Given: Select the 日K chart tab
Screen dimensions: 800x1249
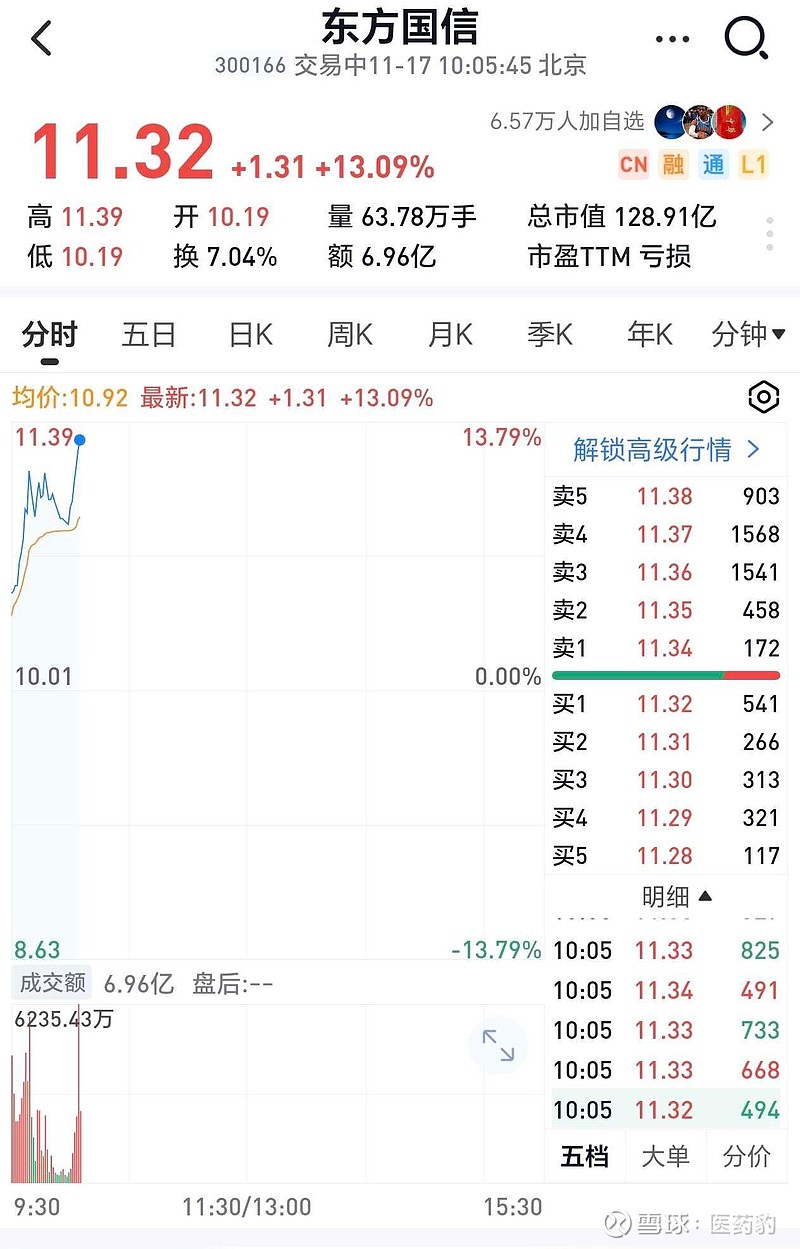Looking at the screenshot, I should pyautogui.click(x=250, y=335).
